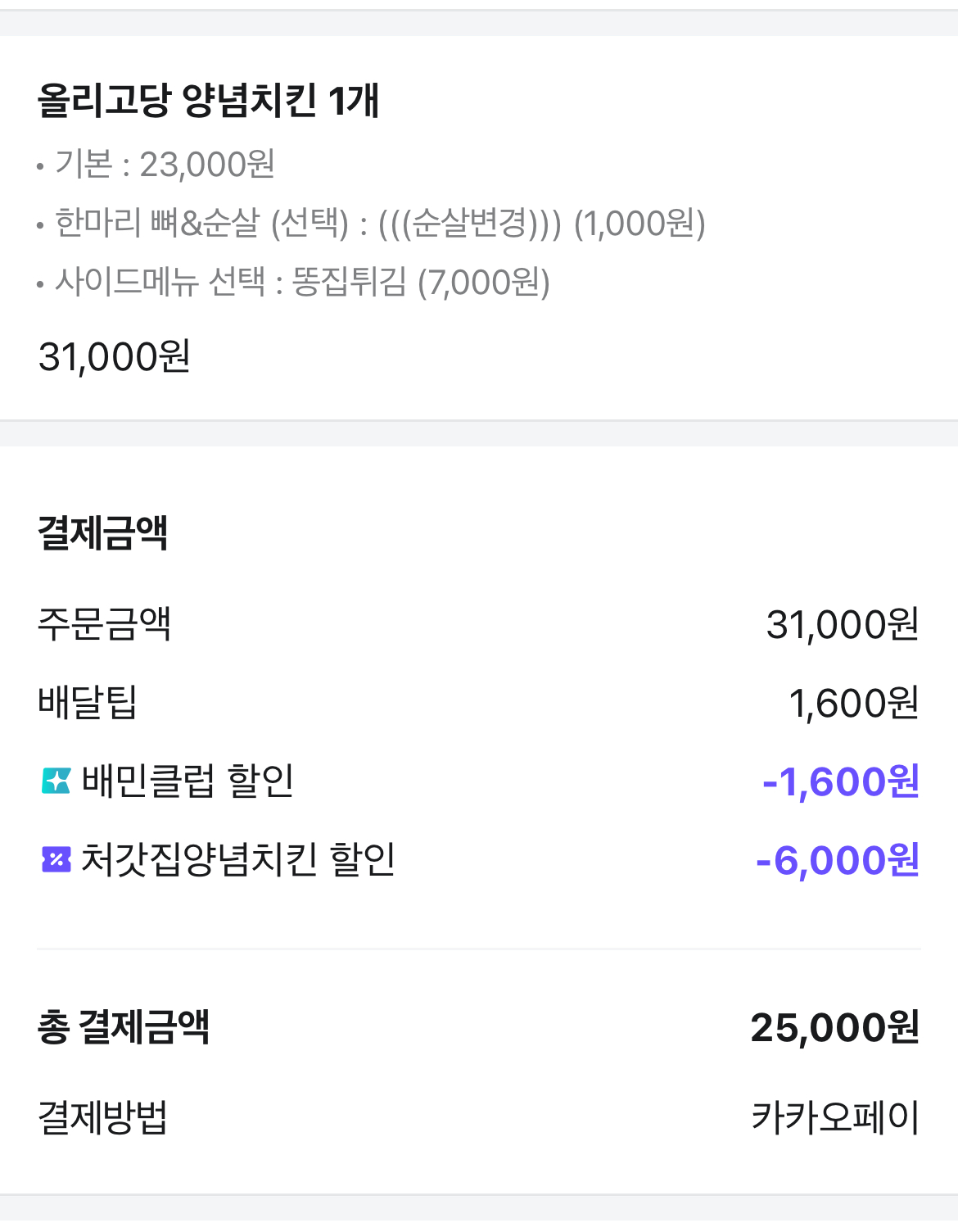Click the purple percent coupon icon
958x1232 pixels.
coord(52,860)
